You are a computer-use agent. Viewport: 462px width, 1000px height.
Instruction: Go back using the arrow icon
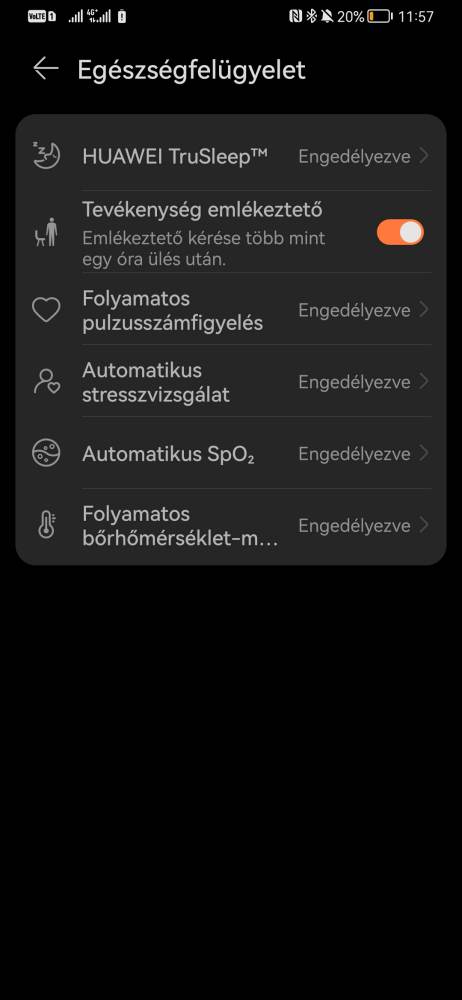tap(46, 69)
